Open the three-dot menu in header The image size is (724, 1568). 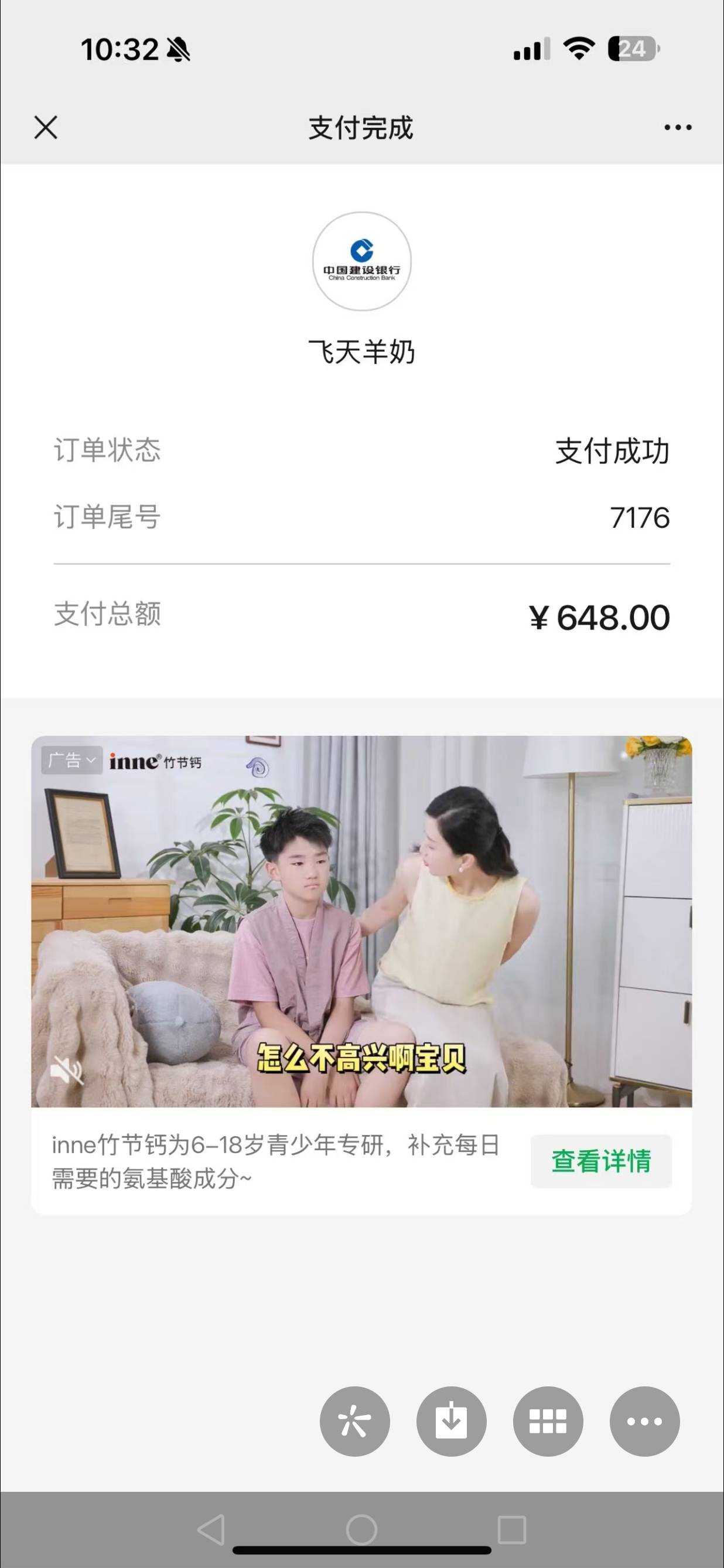677,128
